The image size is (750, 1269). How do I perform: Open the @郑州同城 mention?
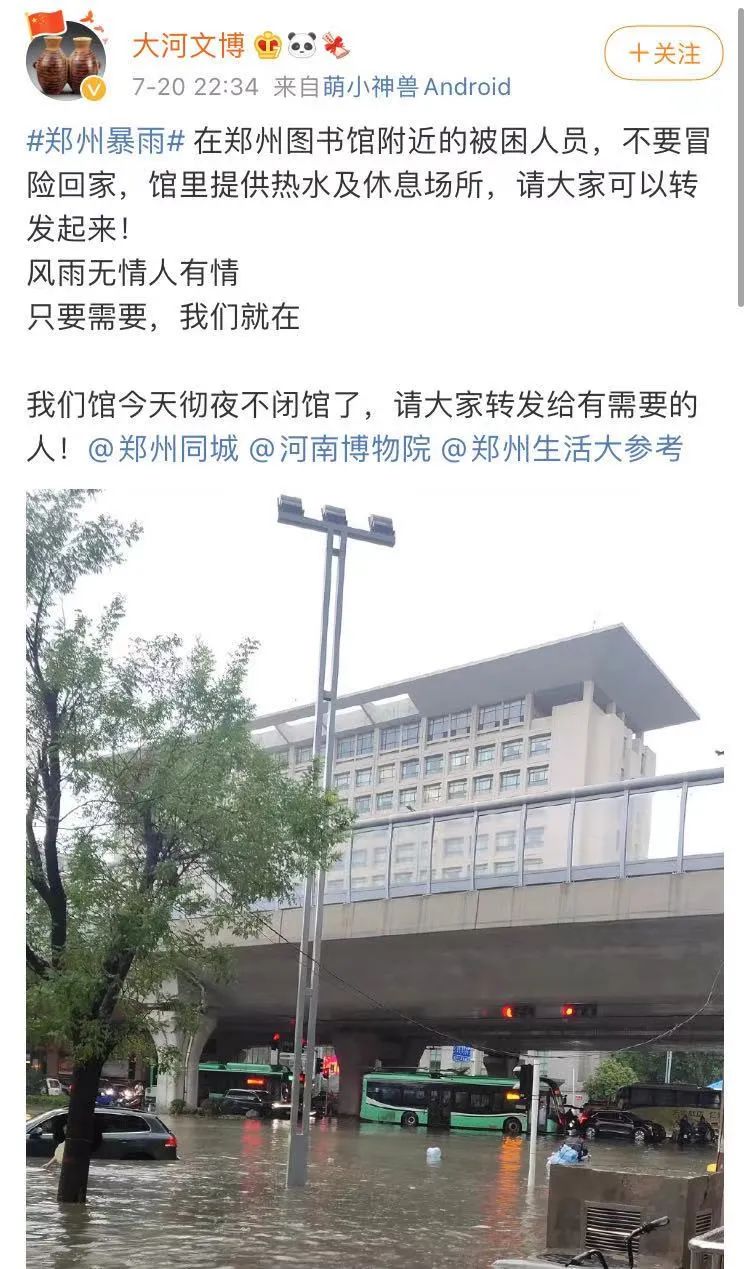click(163, 449)
